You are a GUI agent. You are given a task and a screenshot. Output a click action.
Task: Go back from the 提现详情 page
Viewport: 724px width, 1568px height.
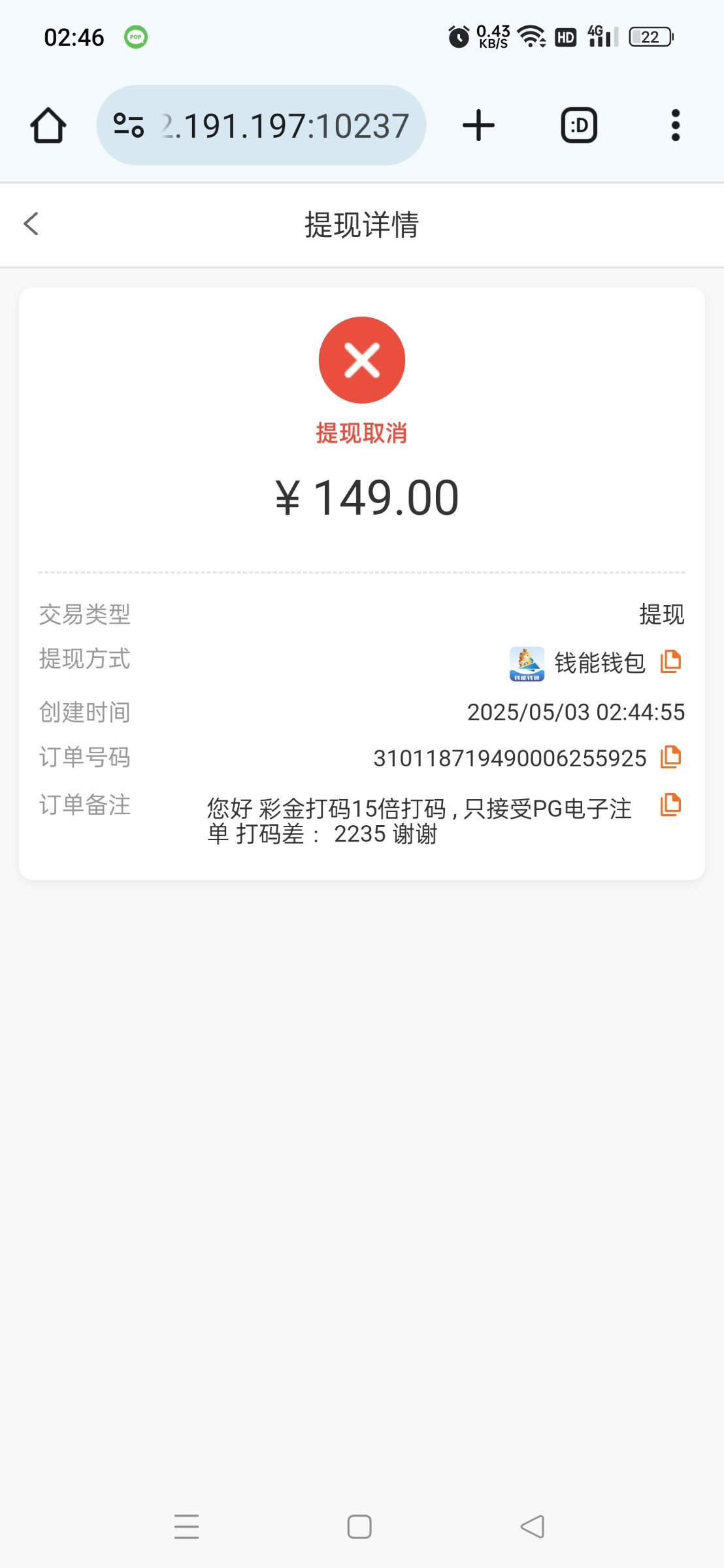[31, 224]
